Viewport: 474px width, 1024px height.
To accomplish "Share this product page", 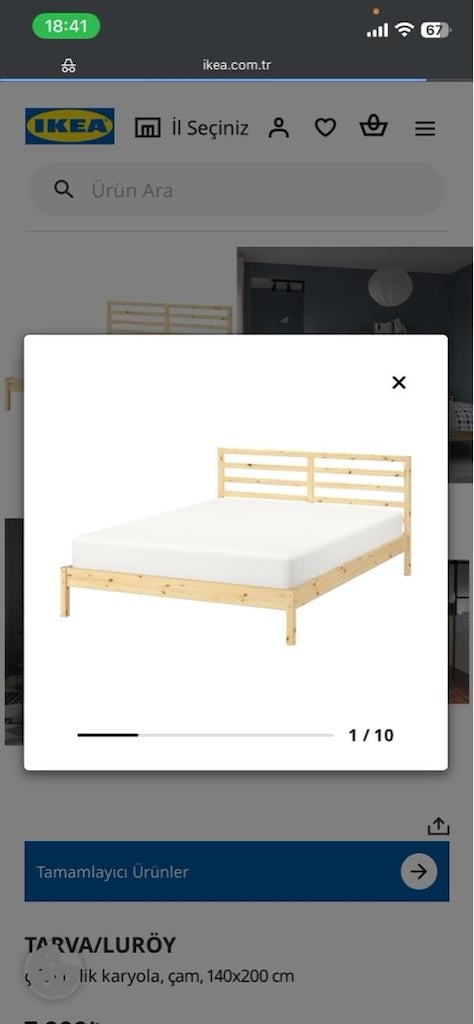I will coord(438,826).
